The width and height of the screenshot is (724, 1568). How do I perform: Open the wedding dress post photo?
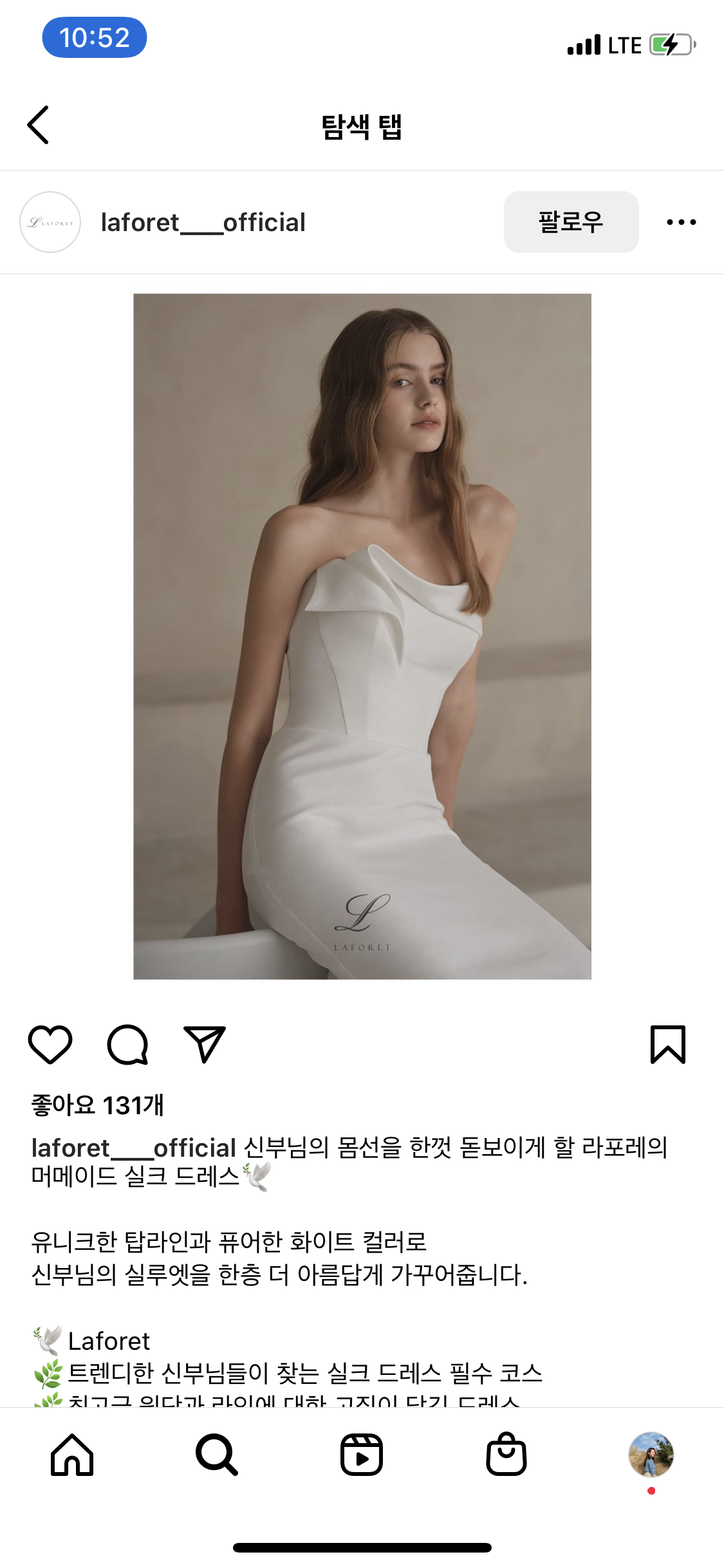pyautogui.click(x=362, y=636)
